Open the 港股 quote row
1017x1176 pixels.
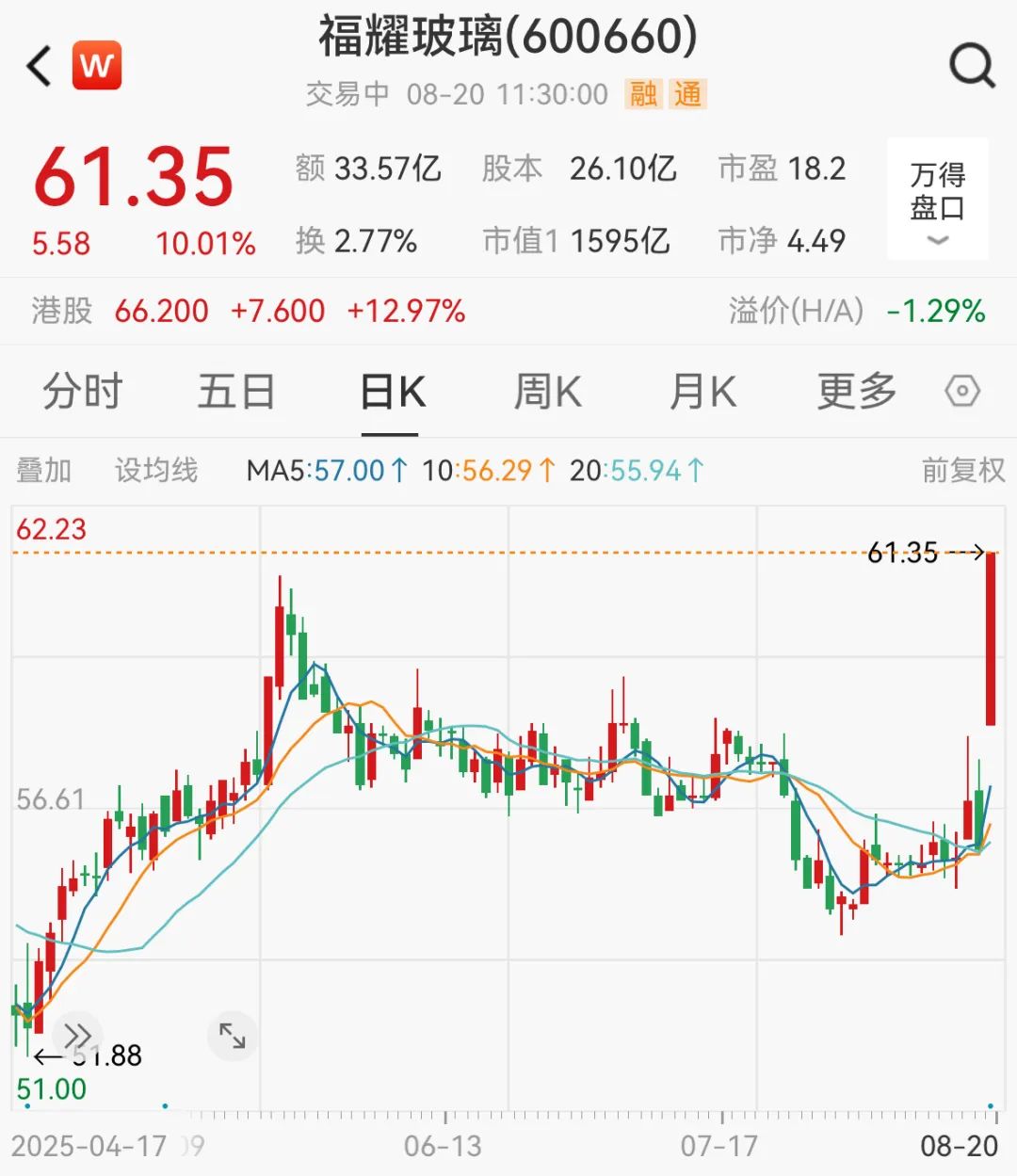click(x=250, y=311)
